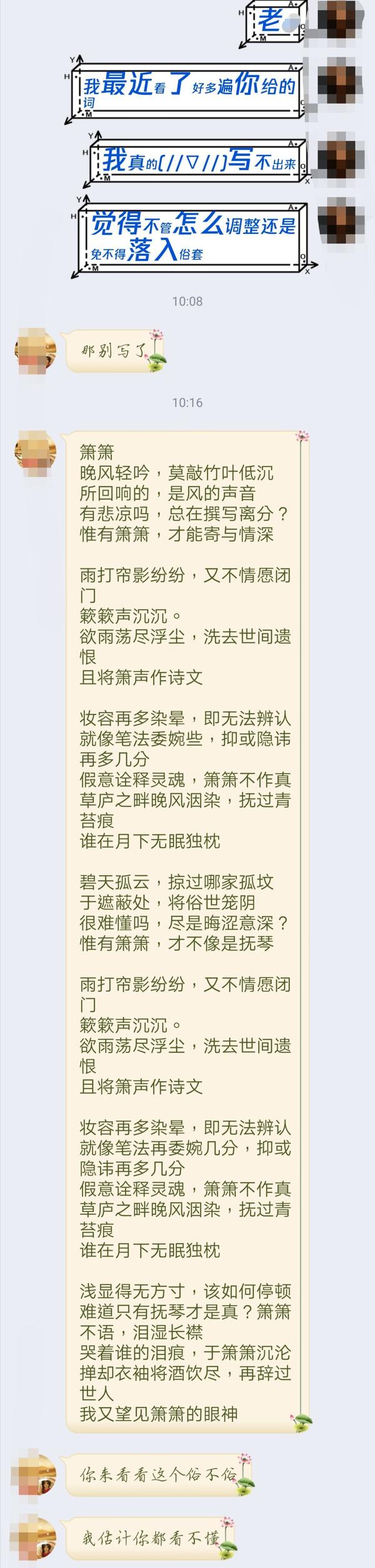The height and width of the screenshot is (1568, 375).
Task: Open avatar beside the '箫箫' lyrics message
Action: click(36, 453)
